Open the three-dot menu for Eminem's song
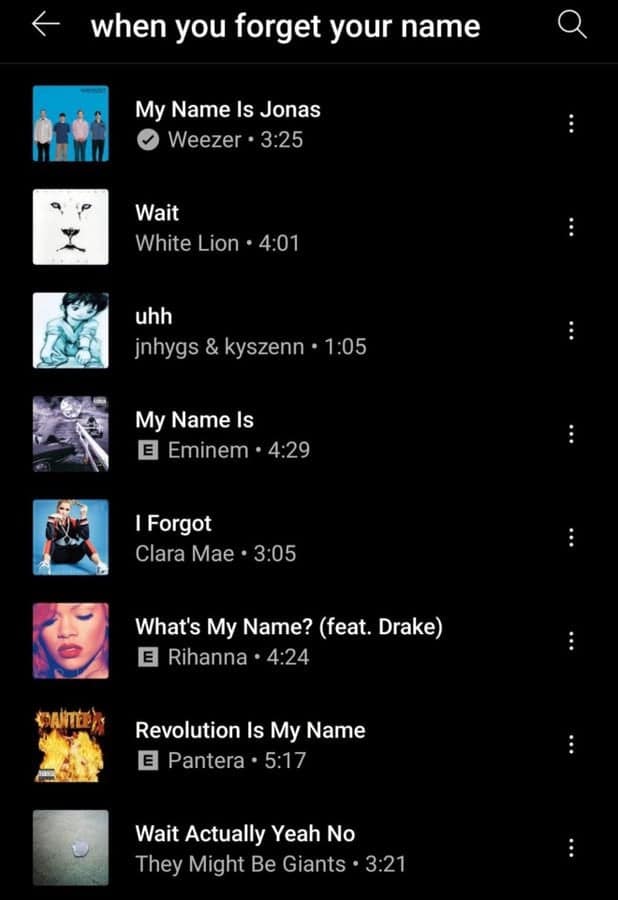This screenshot has height=900, width=618. (x=571, y=434)
